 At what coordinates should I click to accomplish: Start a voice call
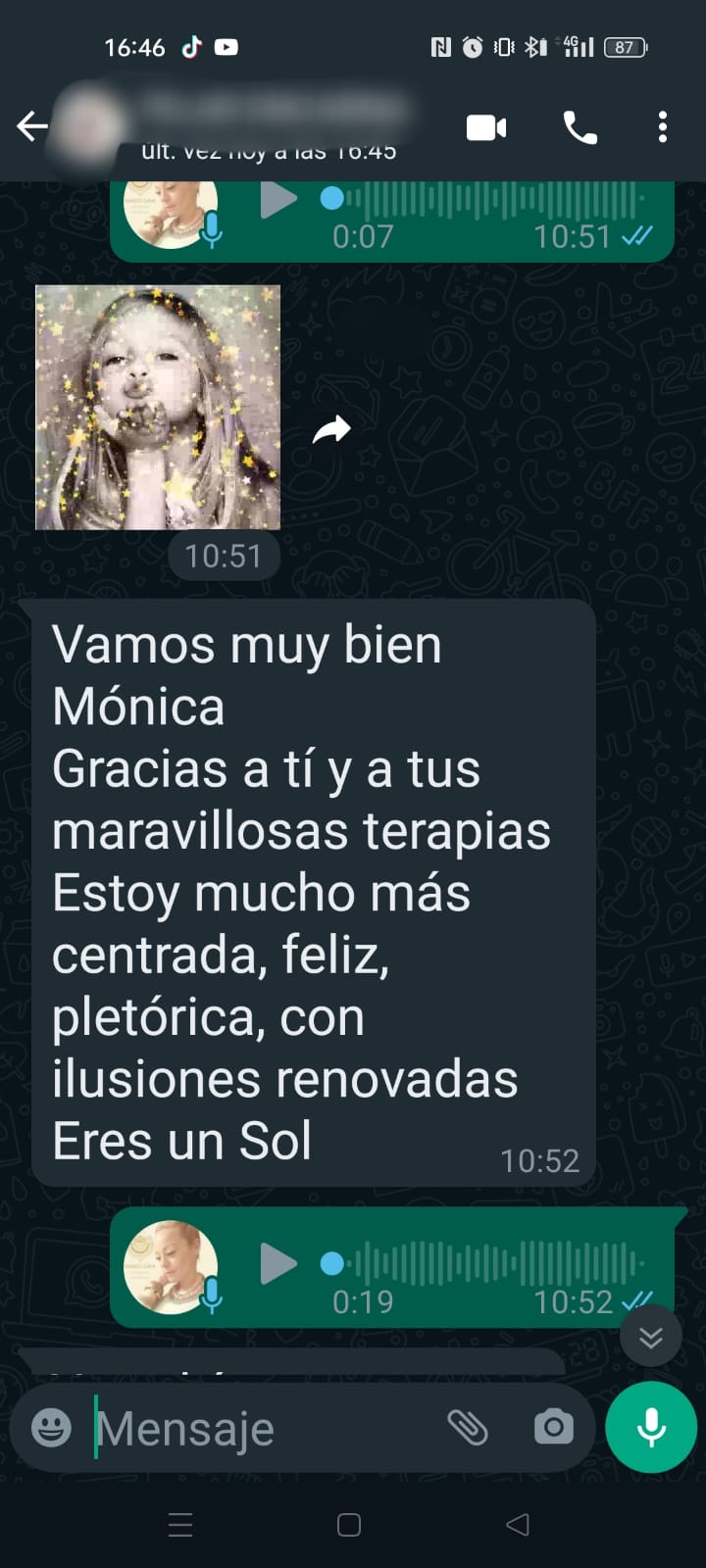[580, 127]
